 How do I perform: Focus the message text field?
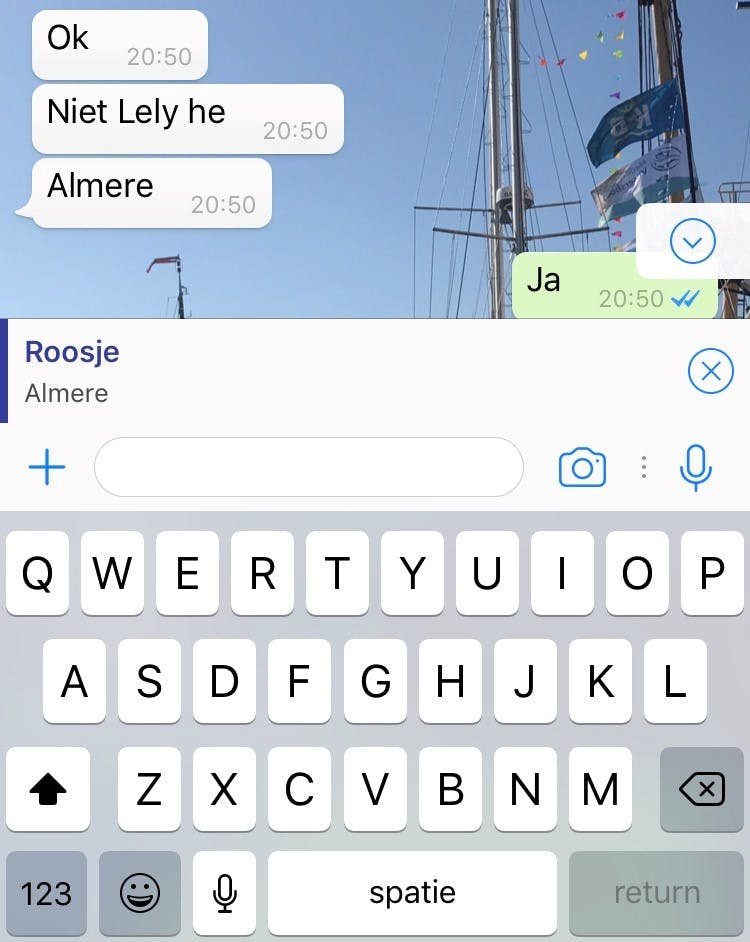tap(308, 467)
